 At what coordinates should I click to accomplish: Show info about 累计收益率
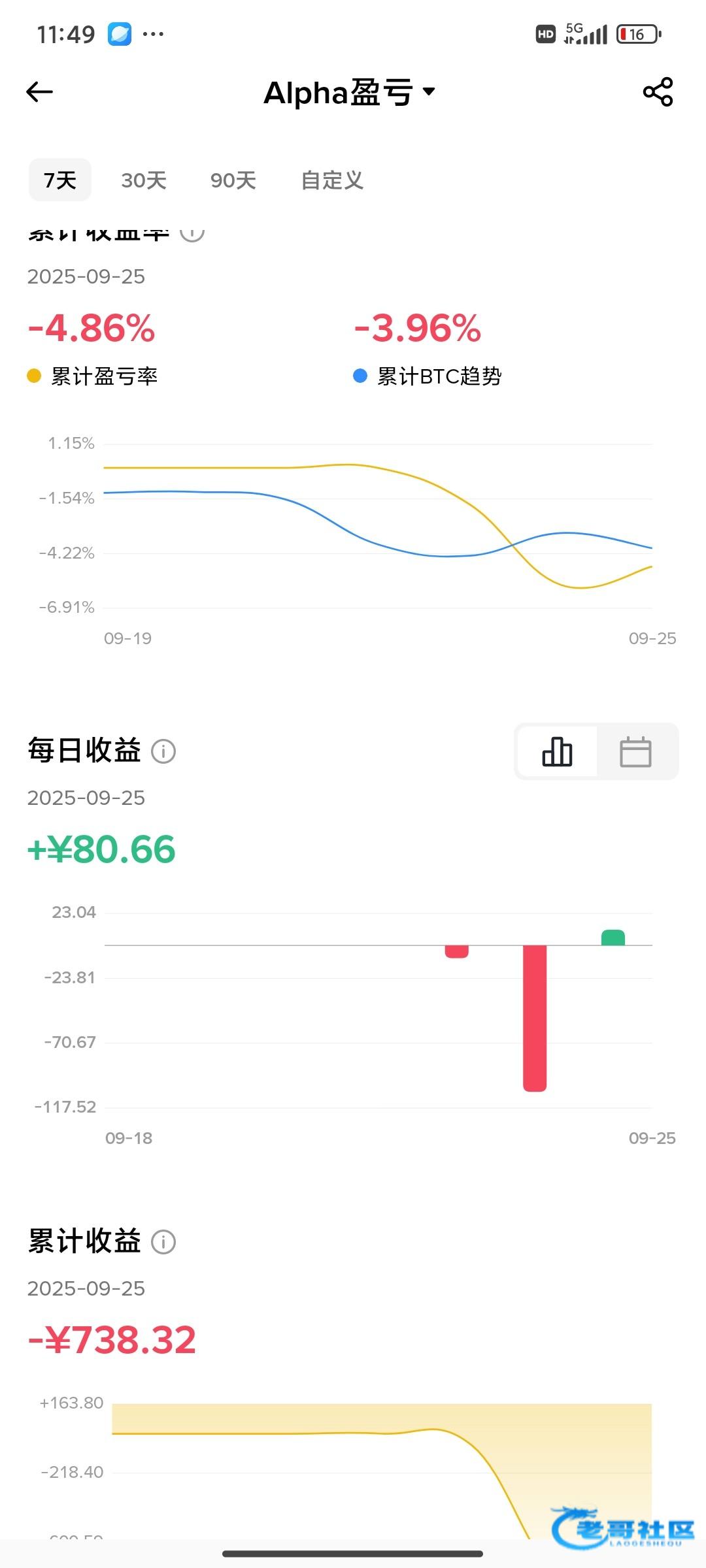coord(192,231)
